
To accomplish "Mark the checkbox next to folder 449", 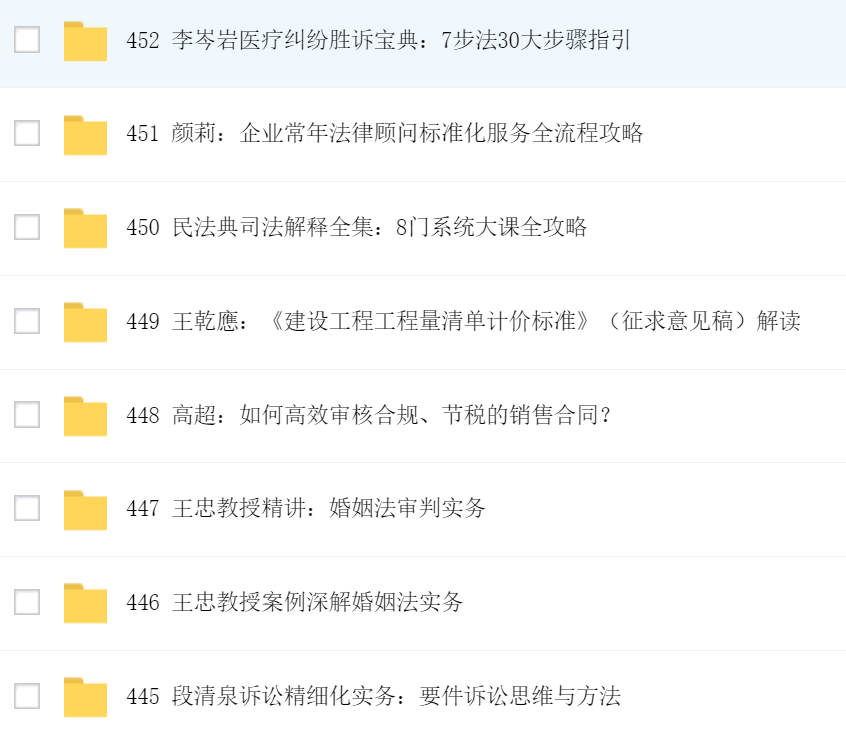I will click(x=27, y=322).
